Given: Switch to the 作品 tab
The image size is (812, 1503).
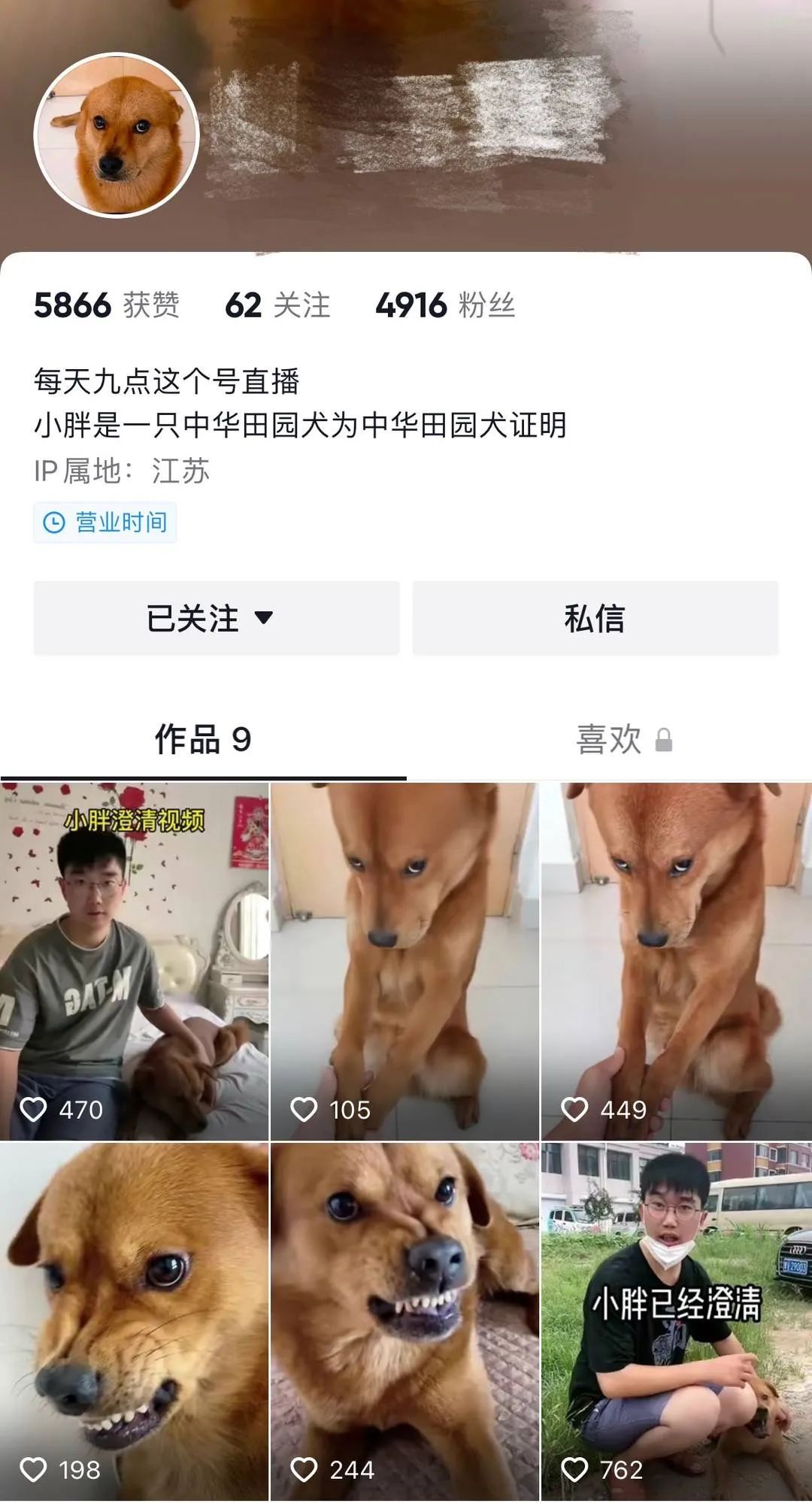Looking at the screenshot, I should click(x=203, y=740).
